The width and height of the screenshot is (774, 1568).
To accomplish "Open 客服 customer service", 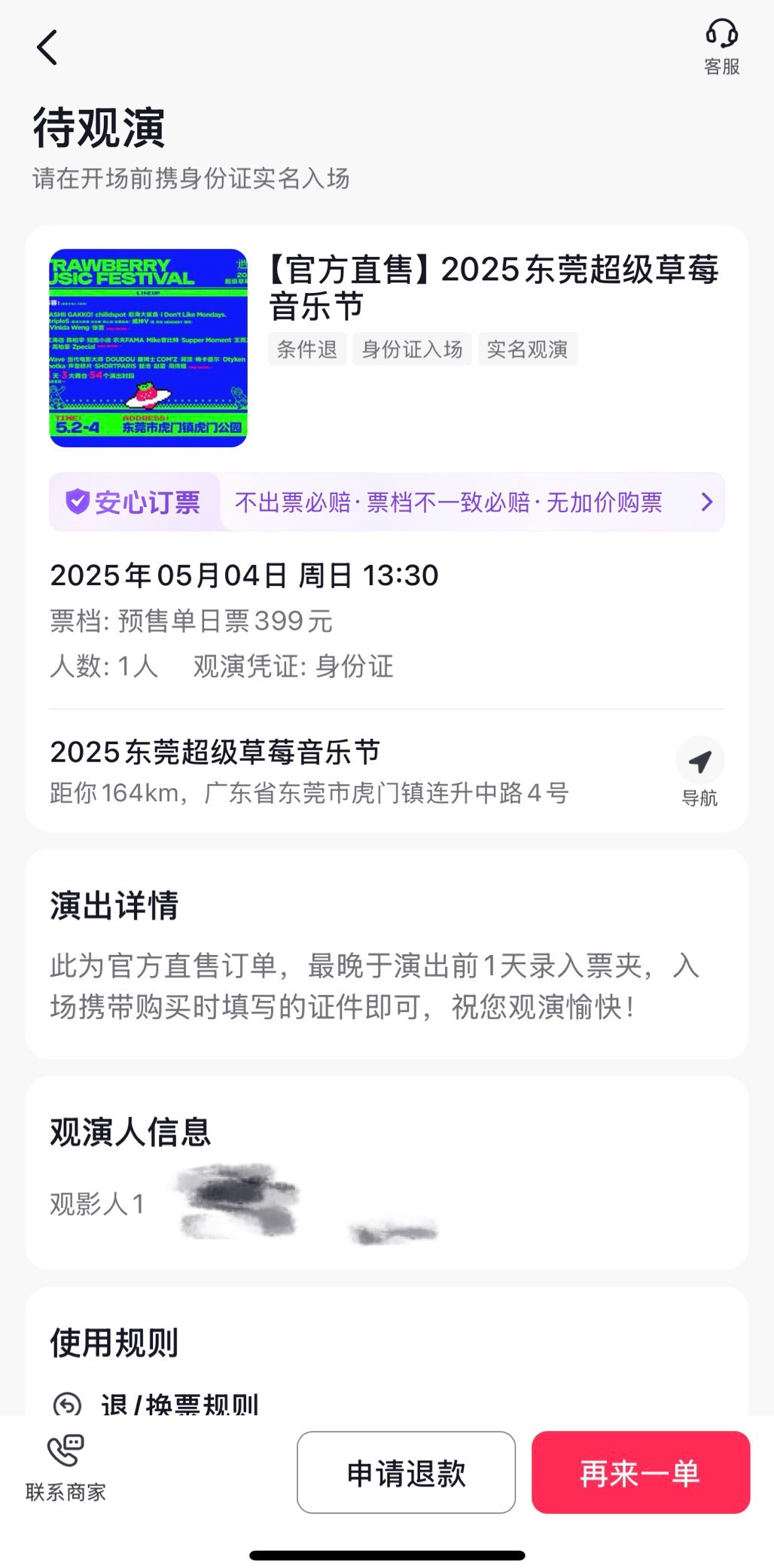I will (x=721, y=47).
